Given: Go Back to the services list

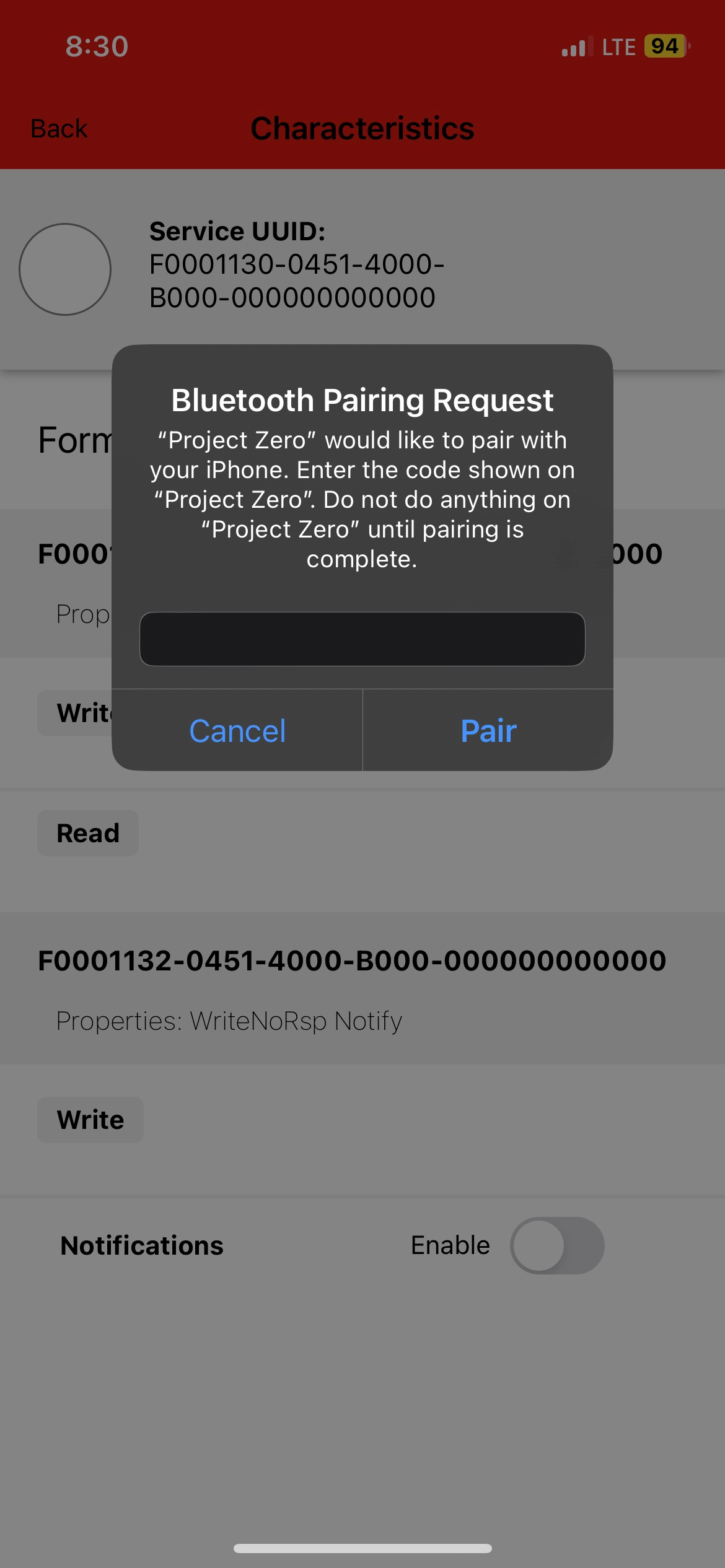Looking at the screenshot, I should [x=58, y=128].
